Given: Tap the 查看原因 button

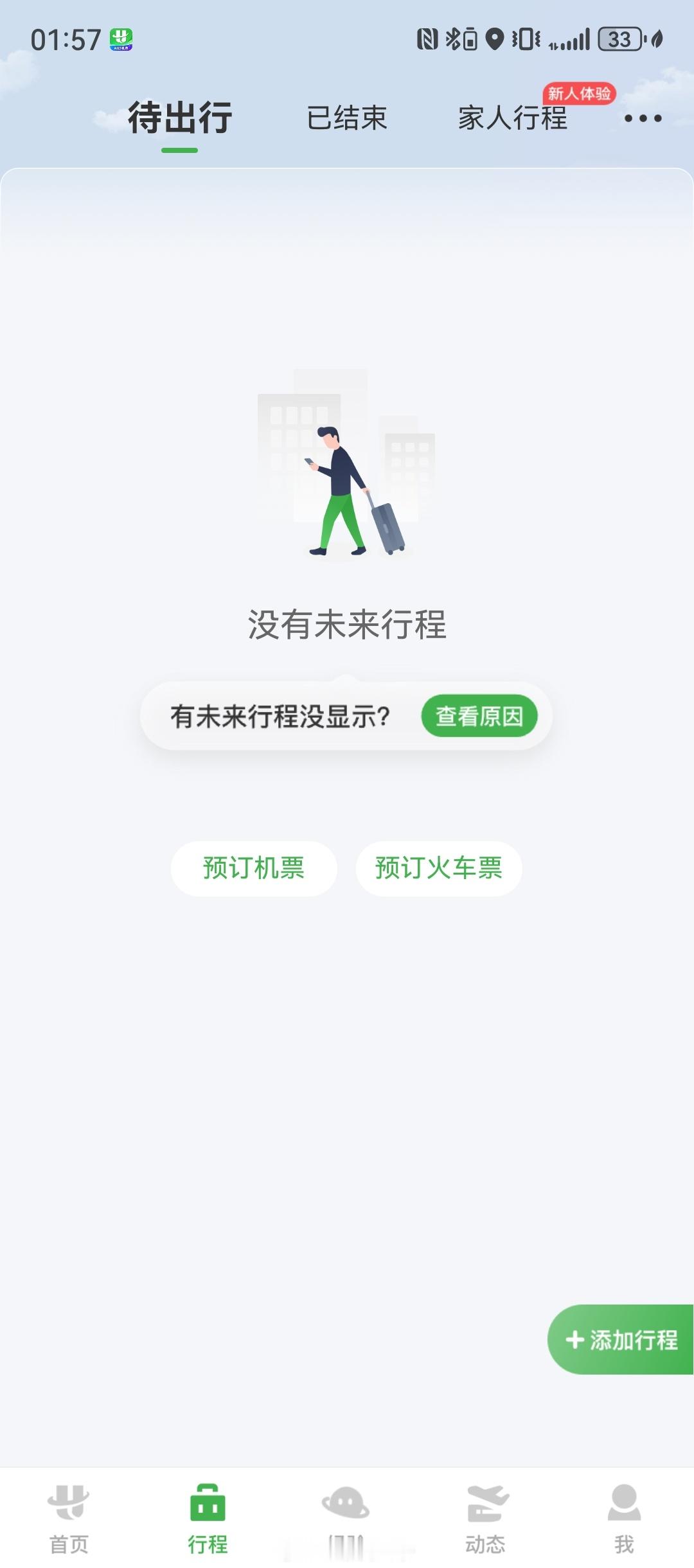Looking at the screenshot, I should 478,716.
